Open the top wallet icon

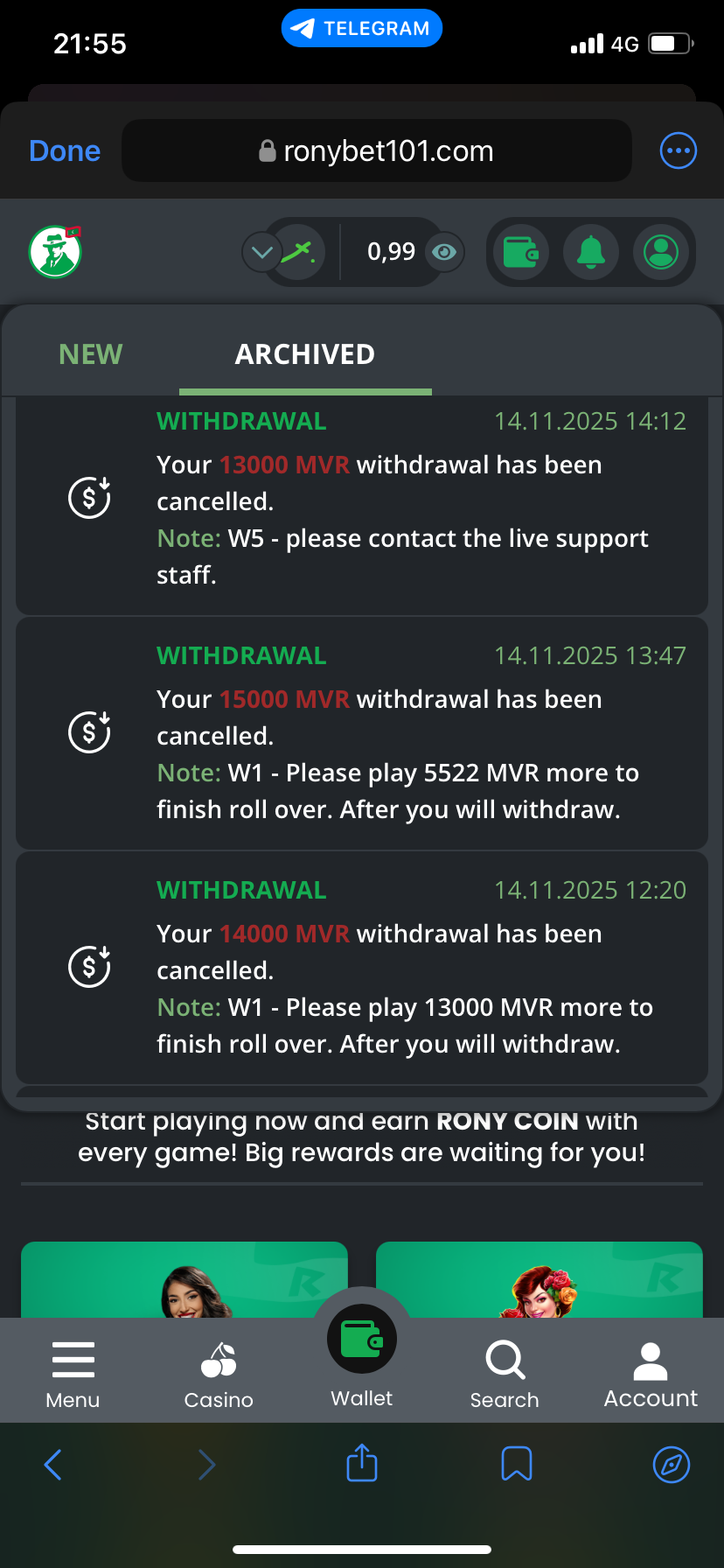(x=521, y=253)
